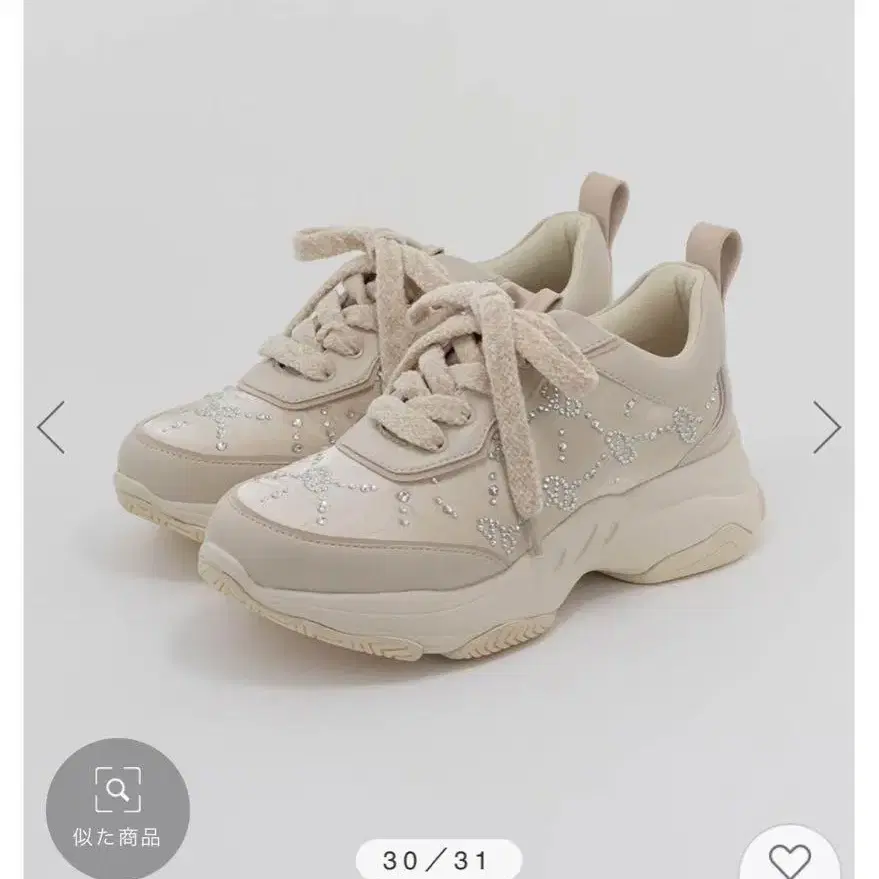Add the sneakers to favorites with heart

click(x=789, y=858)
